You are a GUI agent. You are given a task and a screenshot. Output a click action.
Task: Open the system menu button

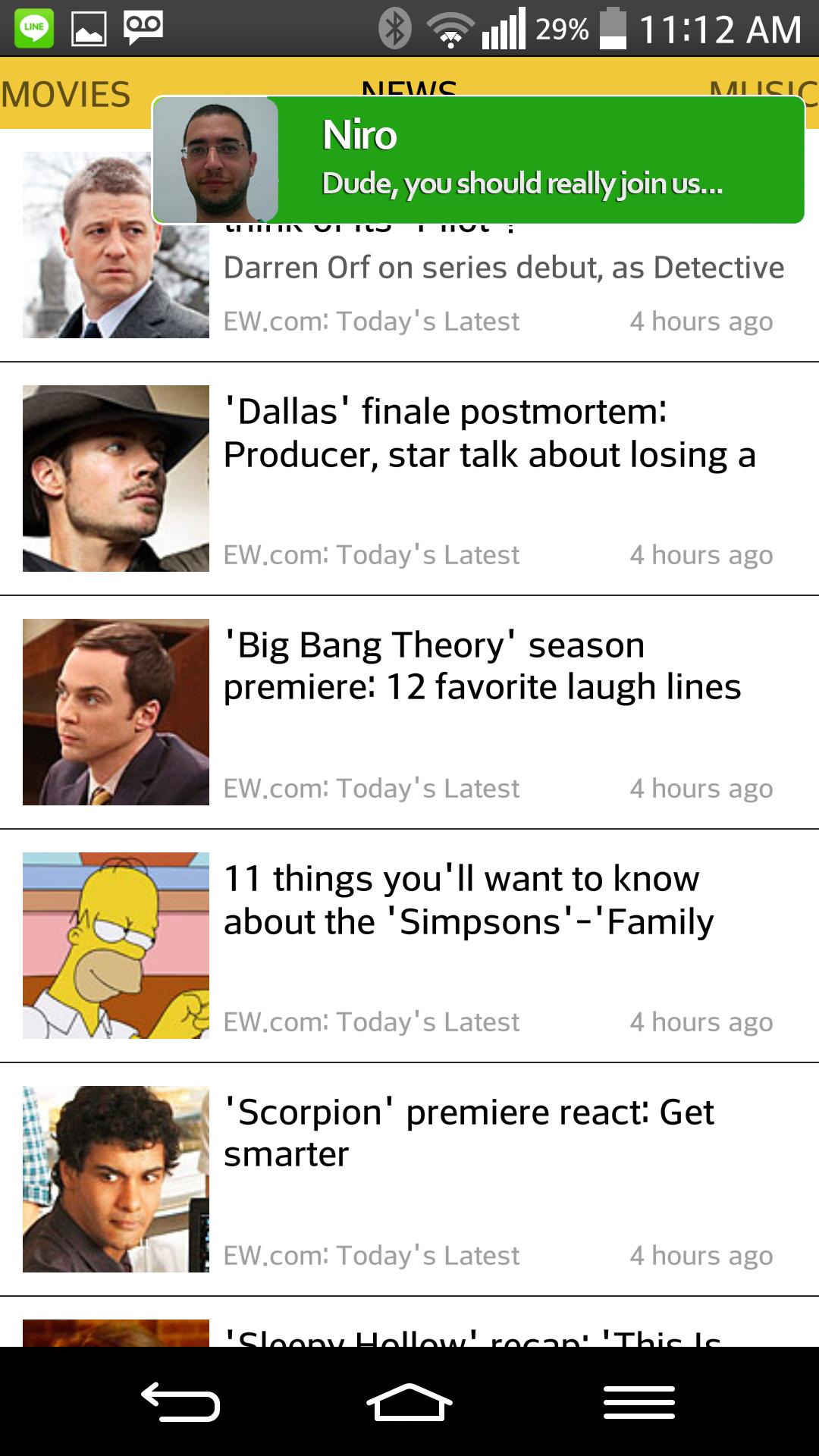click(x=639, y=1401)
